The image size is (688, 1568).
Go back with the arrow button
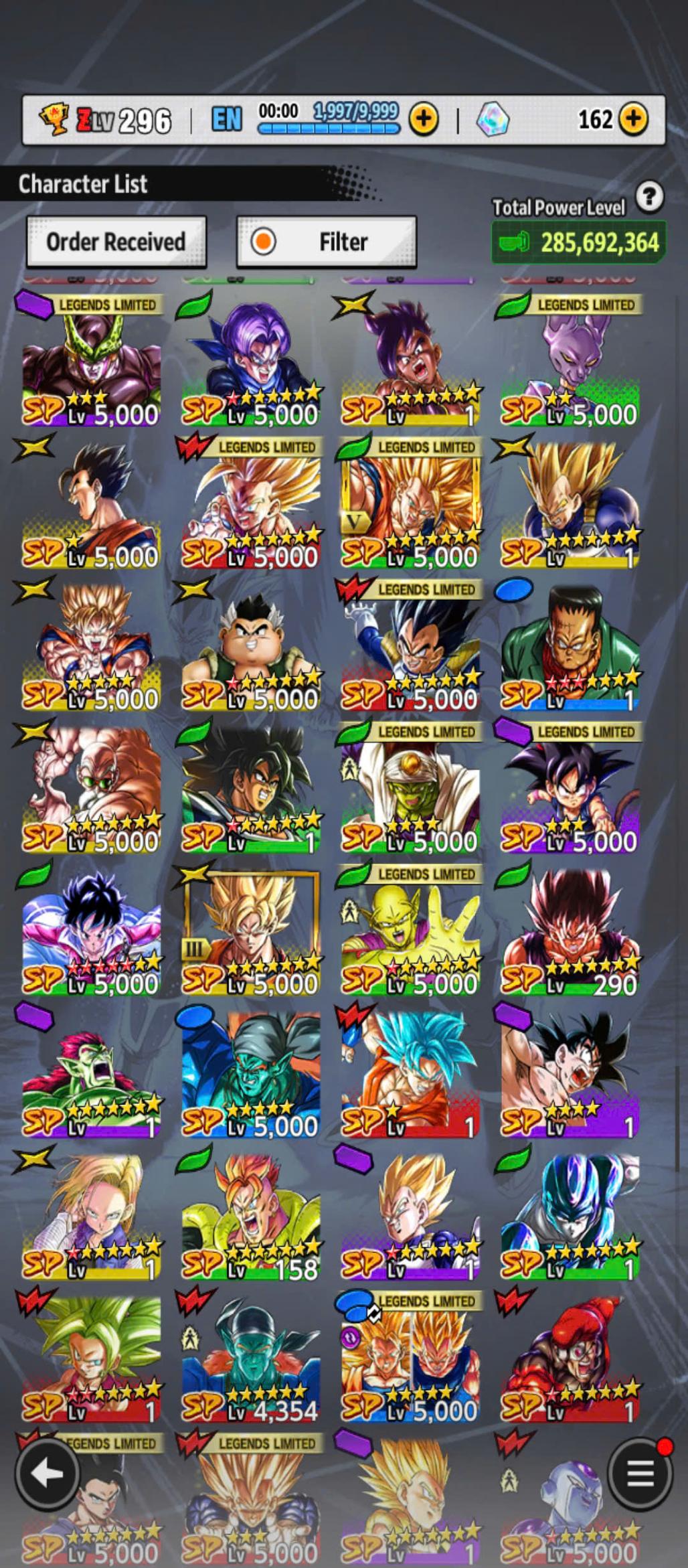coord(47,1474)
